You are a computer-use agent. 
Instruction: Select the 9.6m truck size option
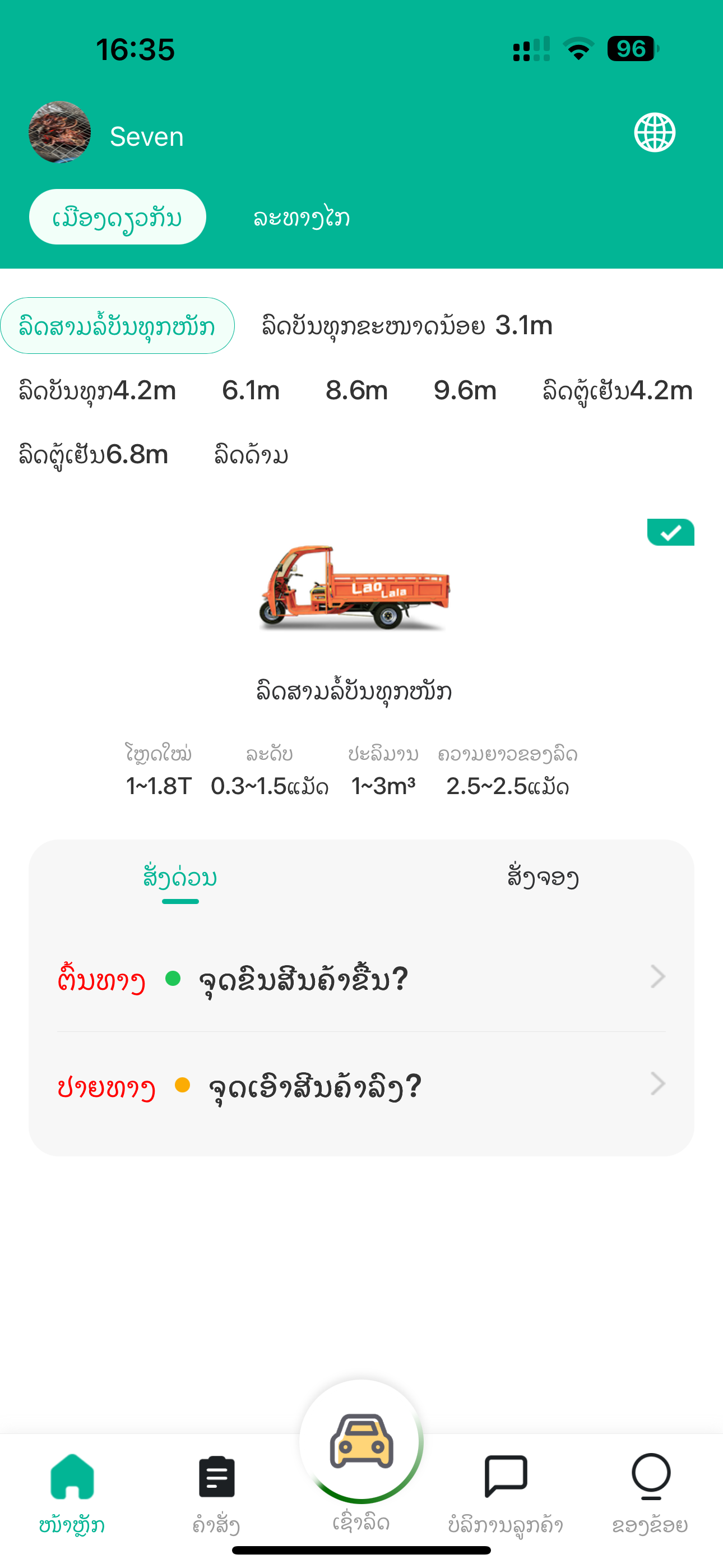466,390
